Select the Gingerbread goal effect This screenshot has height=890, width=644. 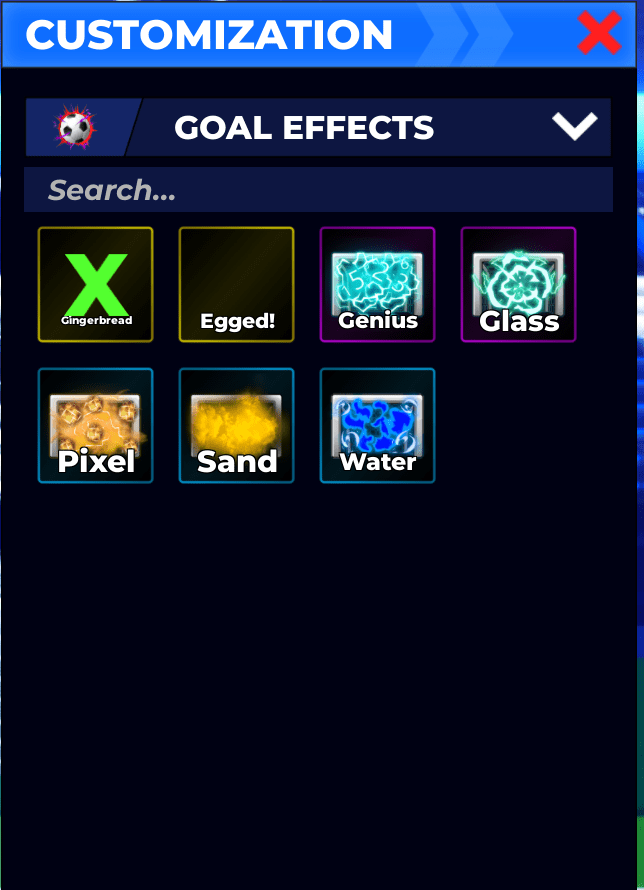(96, 285)
